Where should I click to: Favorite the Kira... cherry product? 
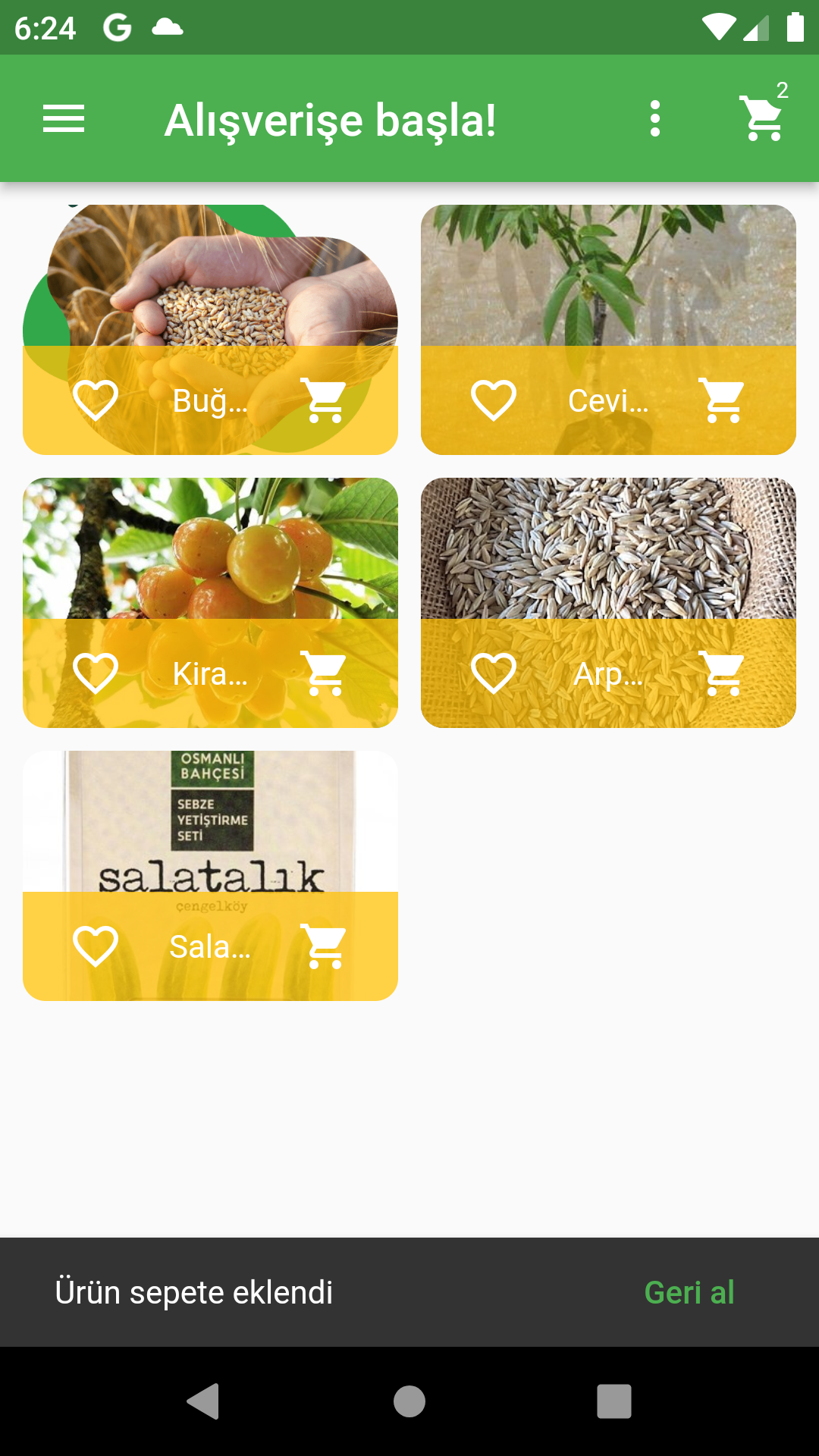[96, 673]
